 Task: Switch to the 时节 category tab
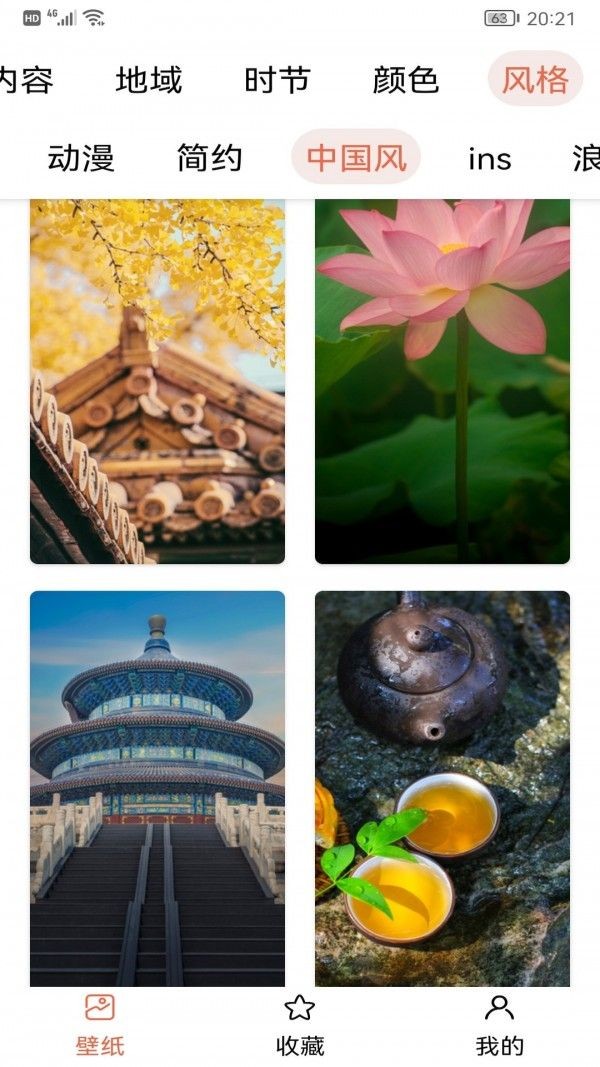pyautogui.click(x=277, y=80)
